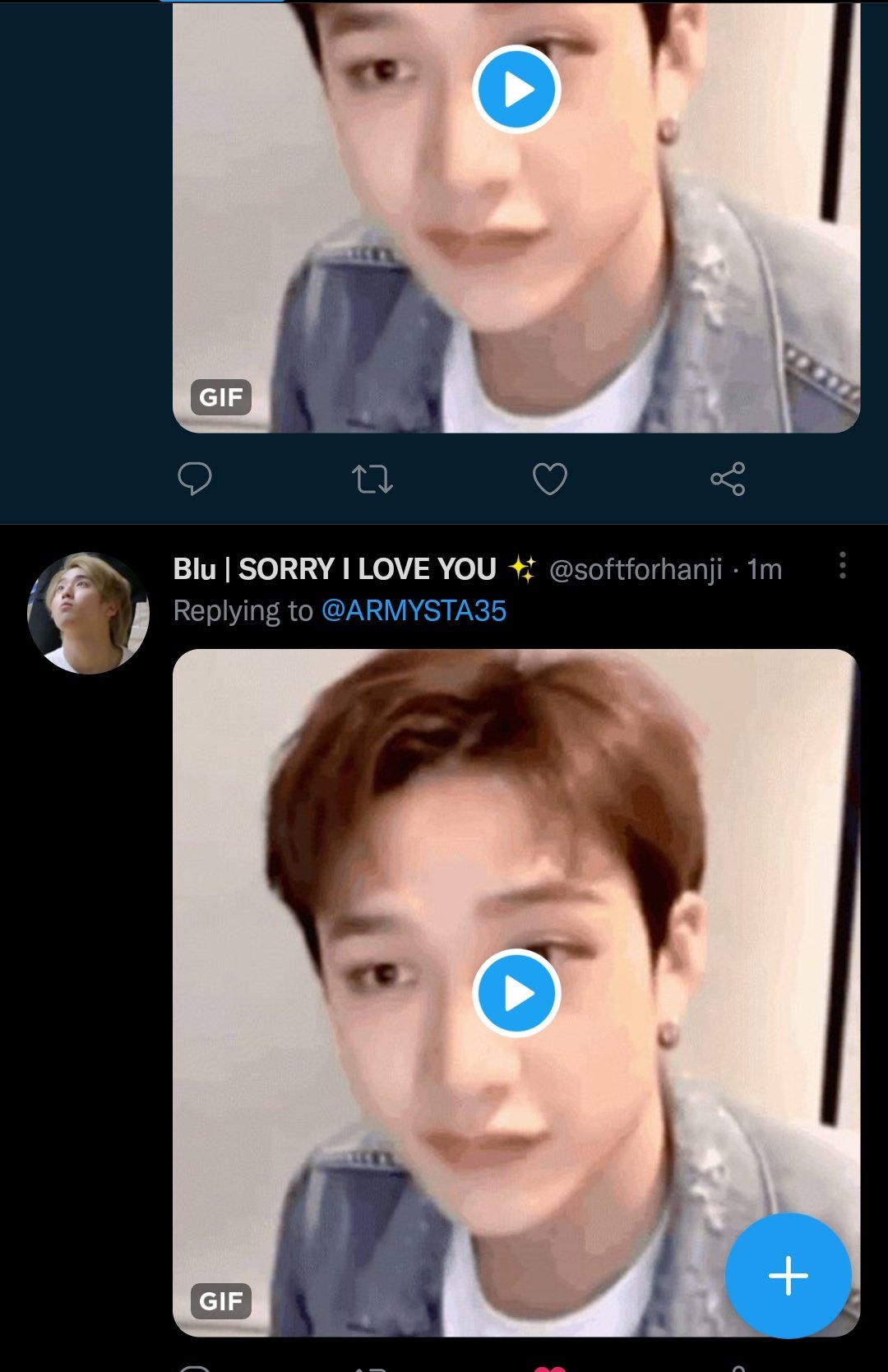Reply to the top tweet

[195, 478]
